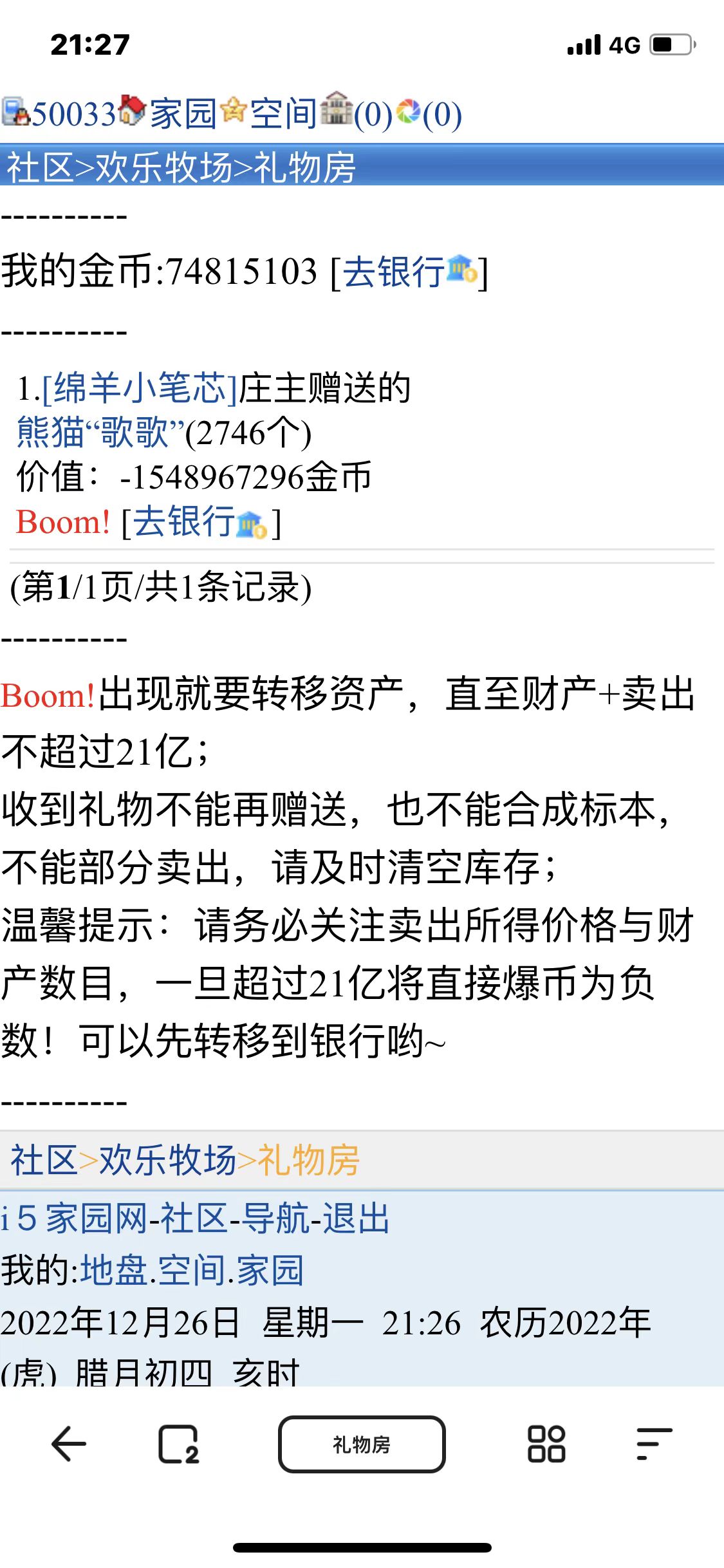Open 绵羊小笔芯 profile link
Screen dimensions: 724x1568
pos(140,388)
